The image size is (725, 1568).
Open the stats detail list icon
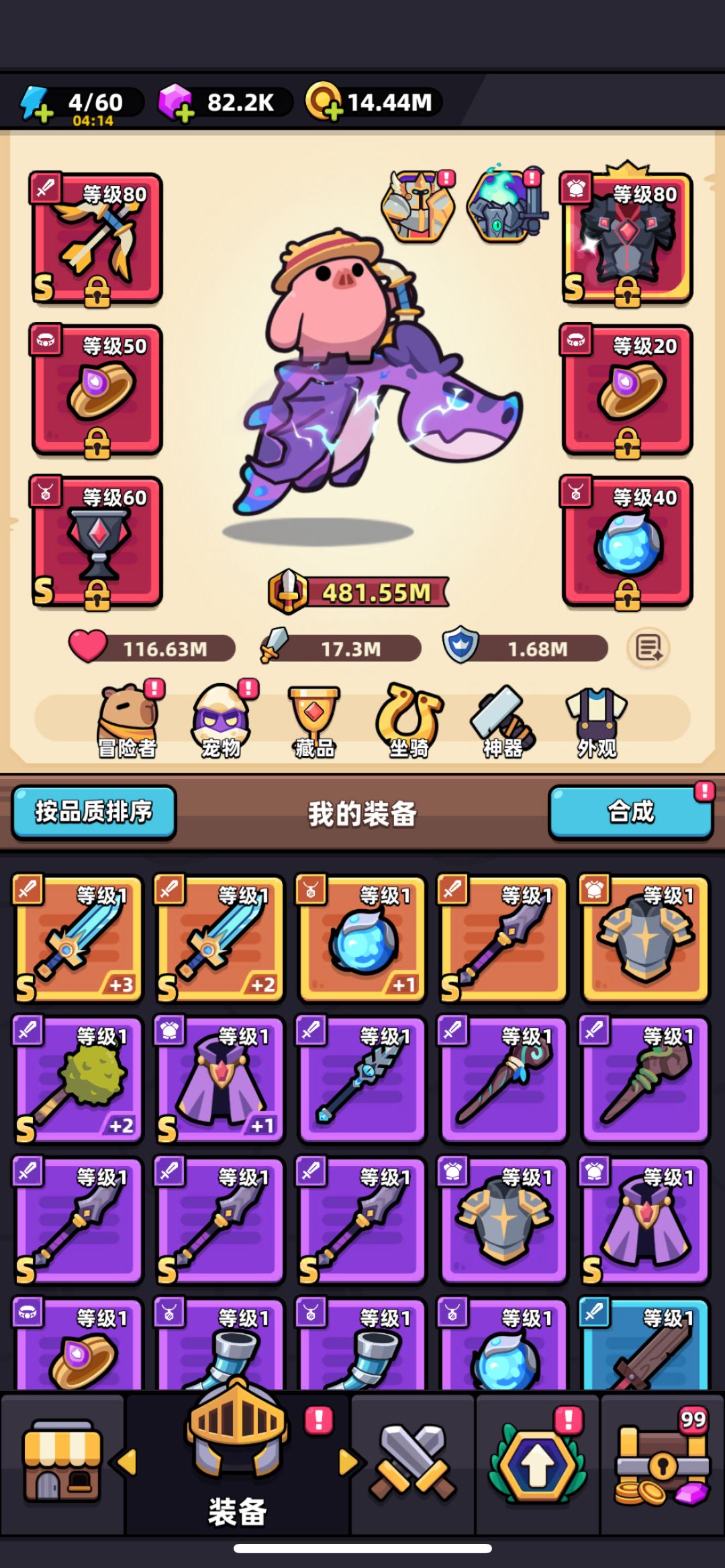click(x=648, y=648)
